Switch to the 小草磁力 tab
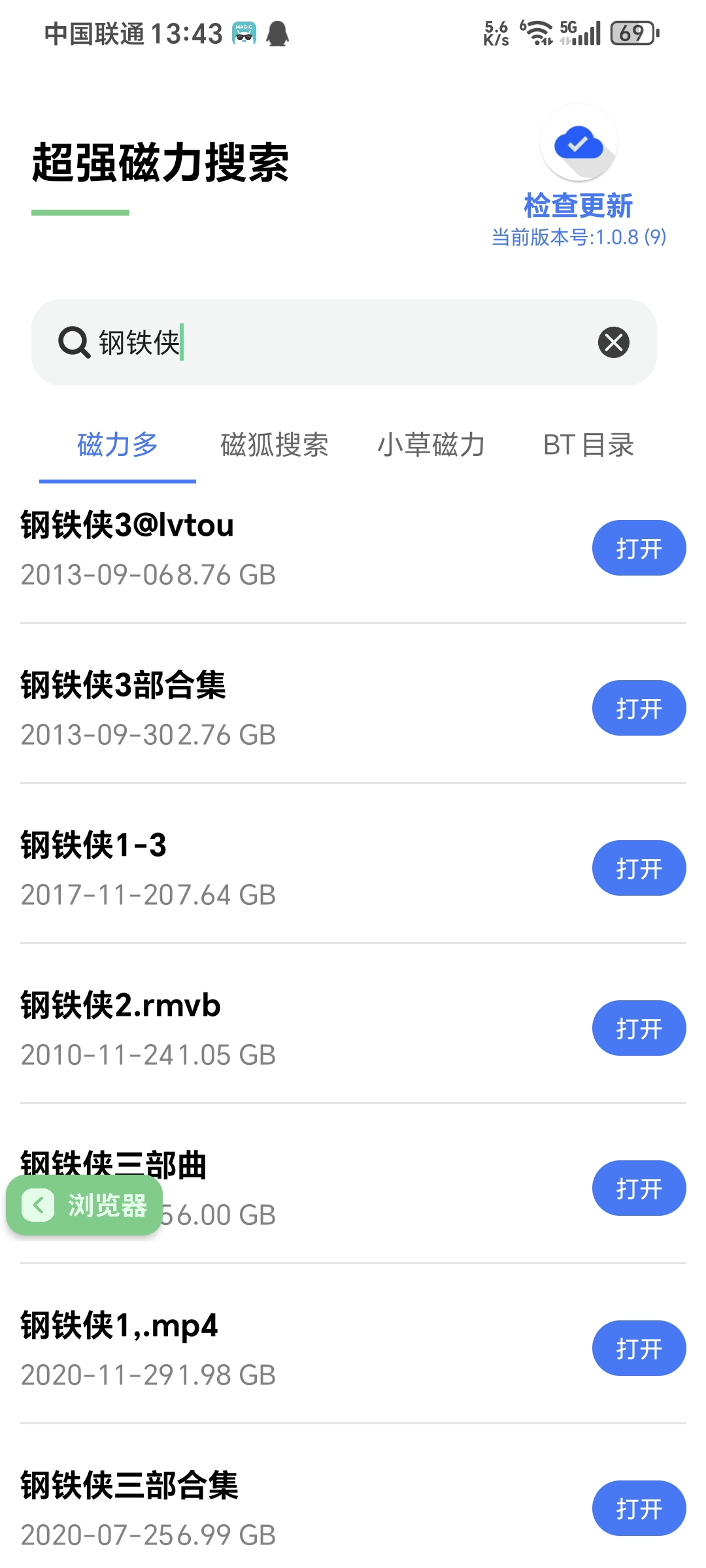This screenshot has height=1568, width=706. 431,446
